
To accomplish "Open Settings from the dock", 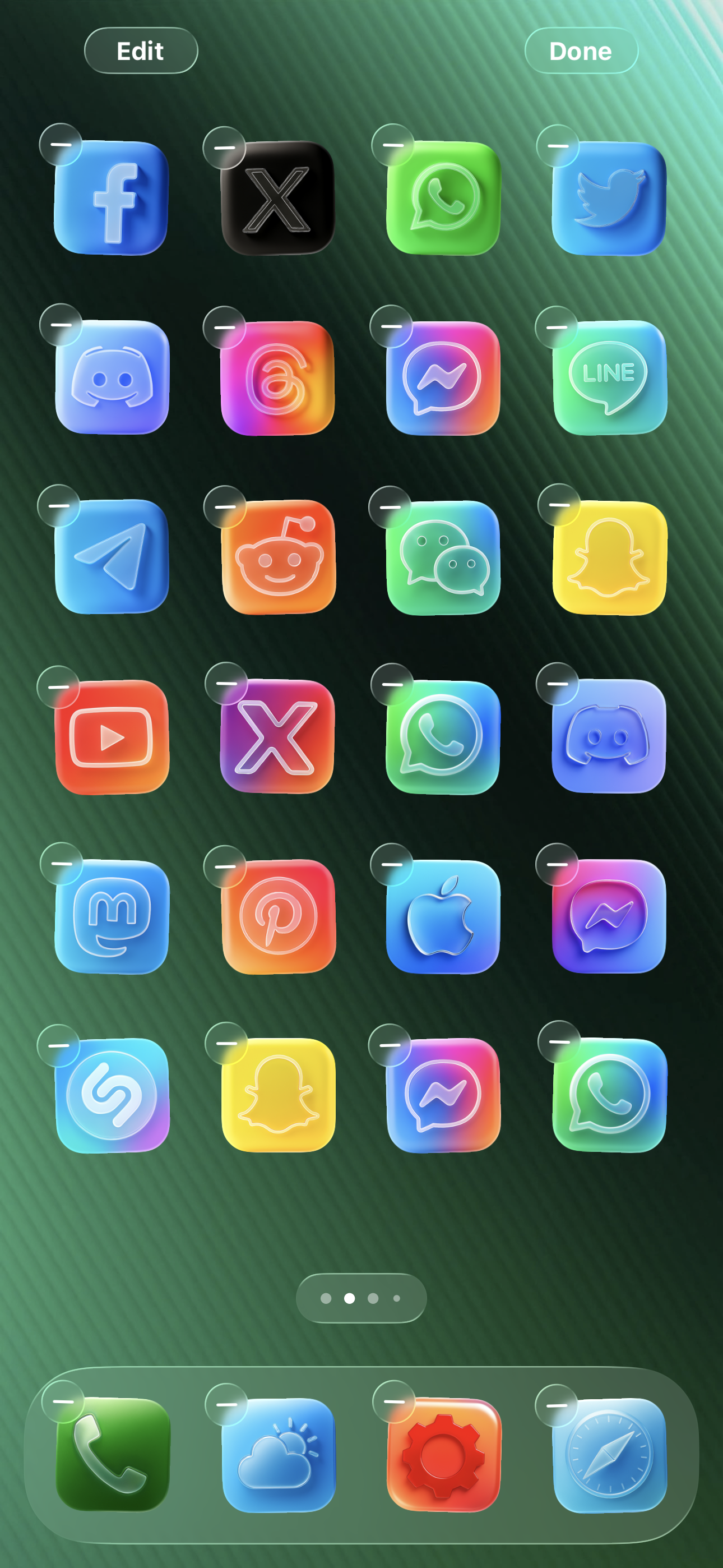I will click(x=443, y=1455).
